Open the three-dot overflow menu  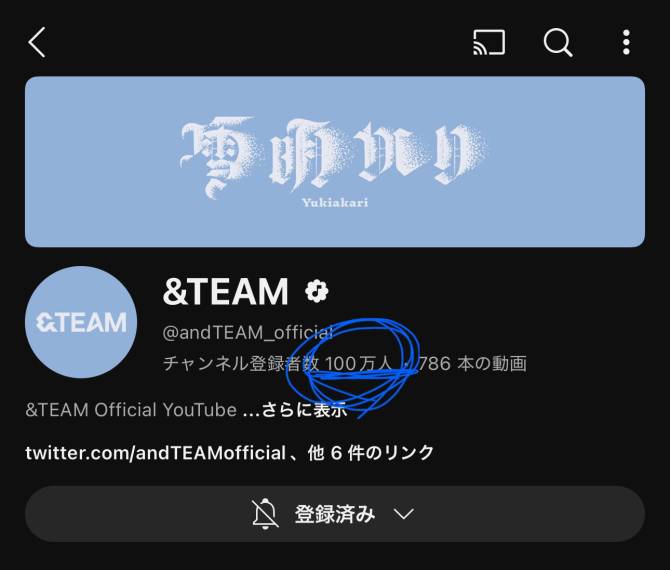[626, 42]
